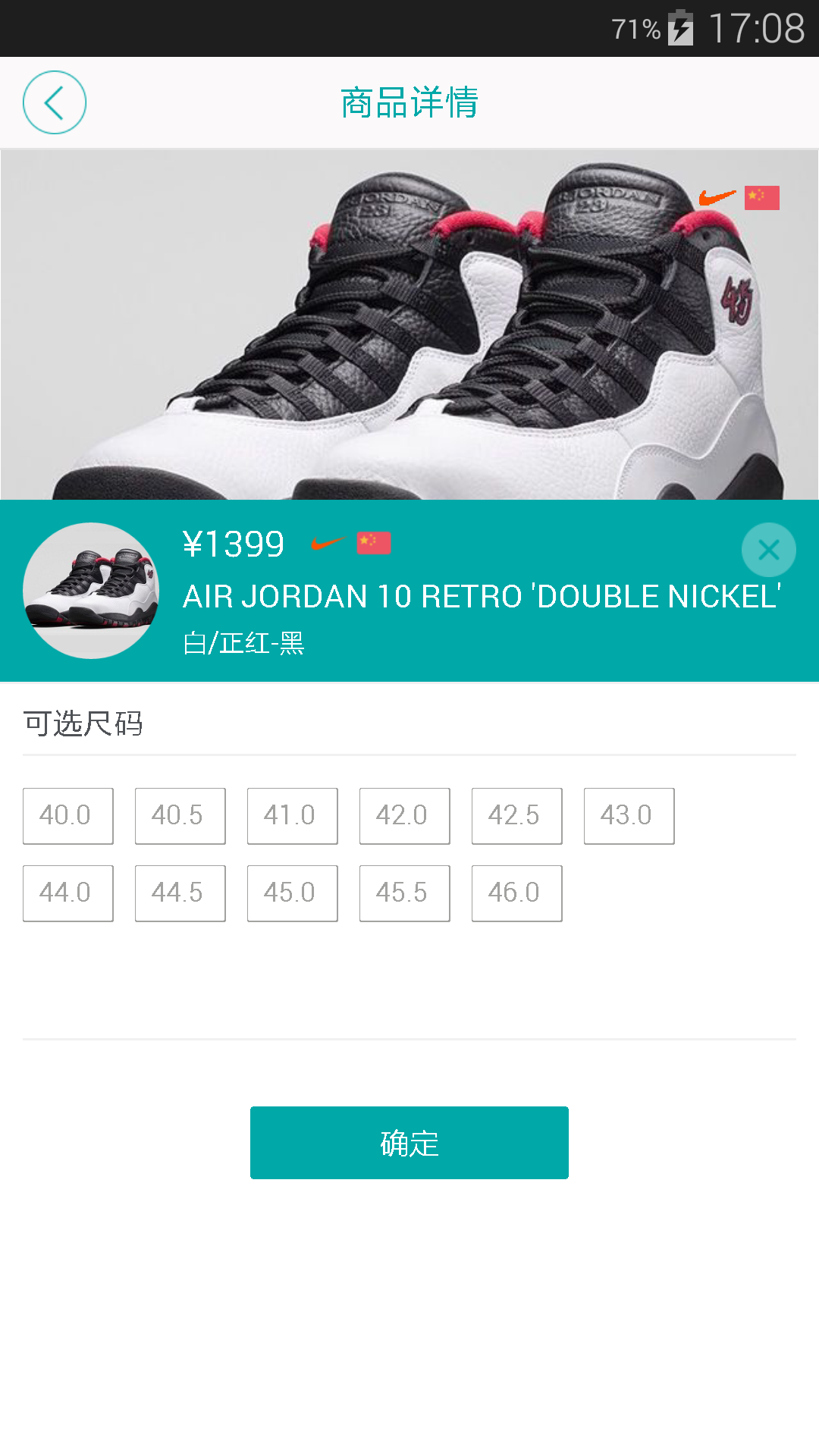The image size is (819, 1456).
Task: Close the size selection panel
Action: point(768,550)
